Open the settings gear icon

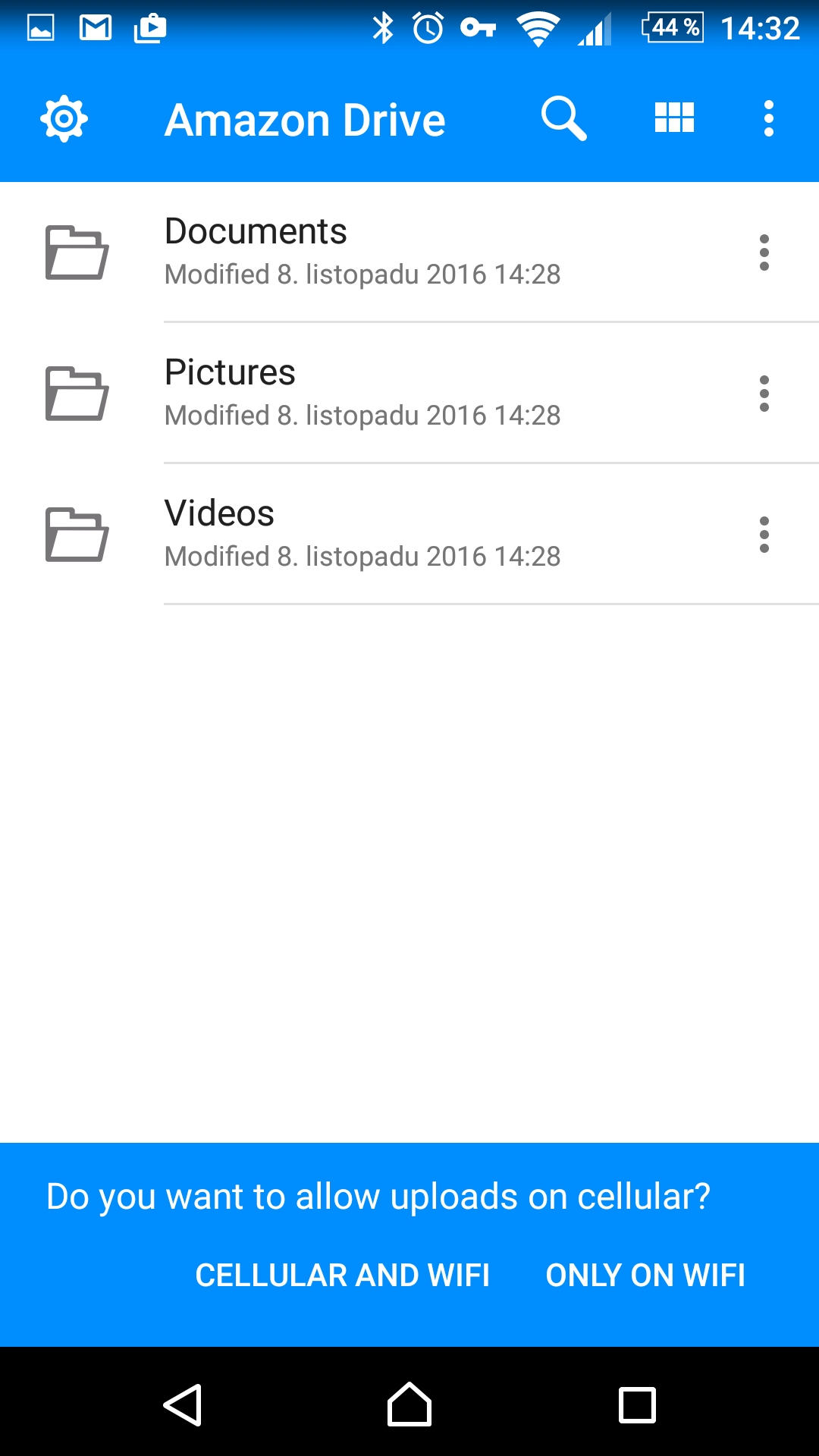click(64, 119)
